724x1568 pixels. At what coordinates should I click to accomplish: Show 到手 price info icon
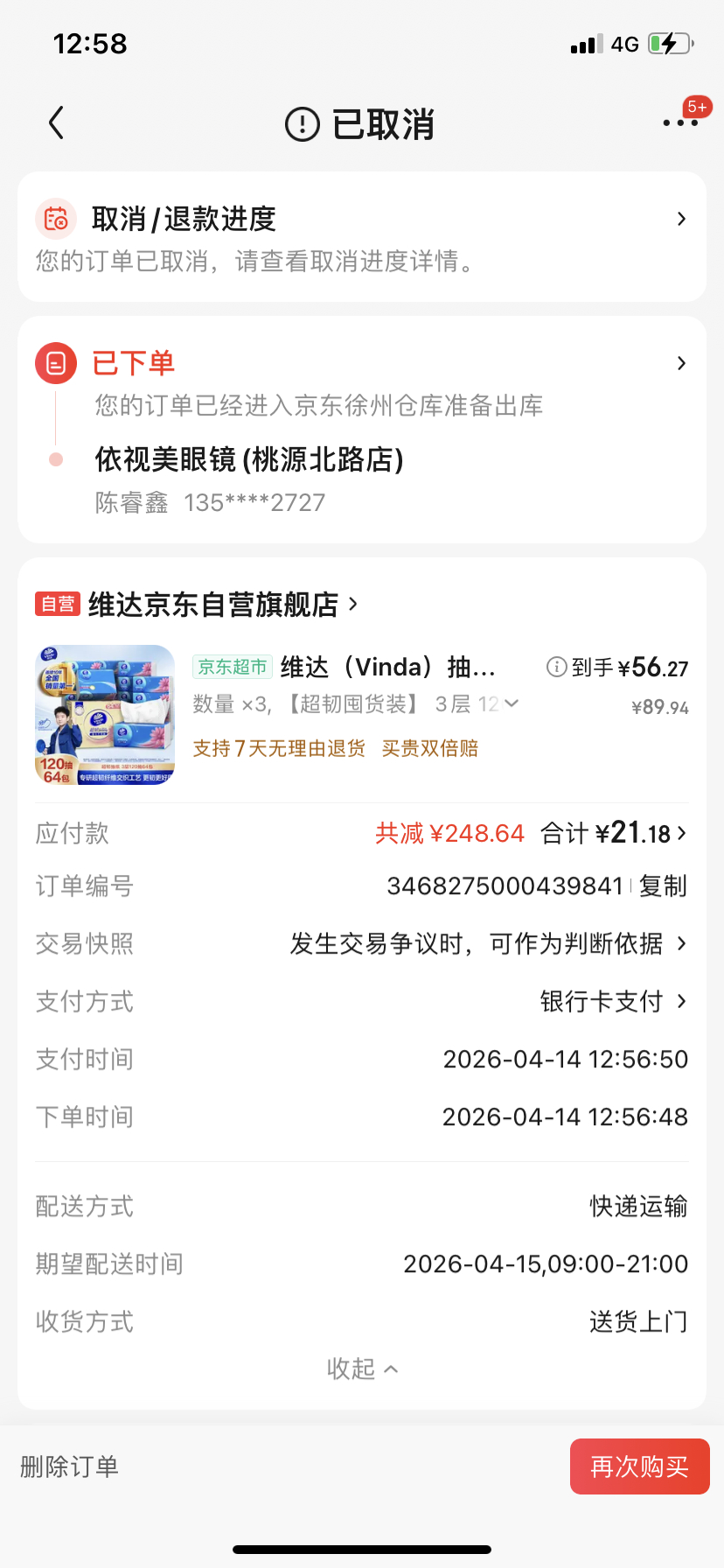click(x=556, y=667)
